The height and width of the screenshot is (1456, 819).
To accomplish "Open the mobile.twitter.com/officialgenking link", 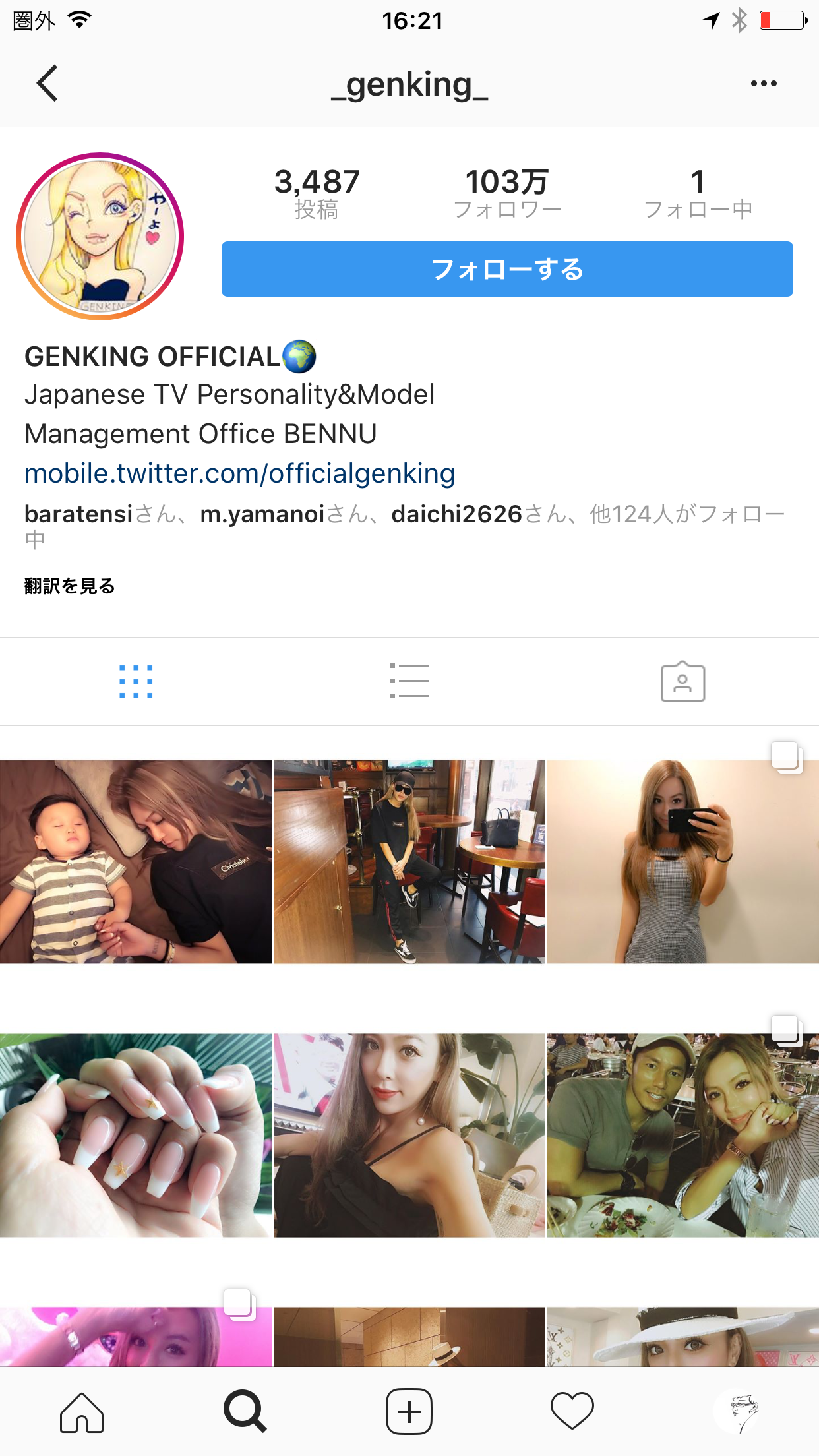I will 240,473.
